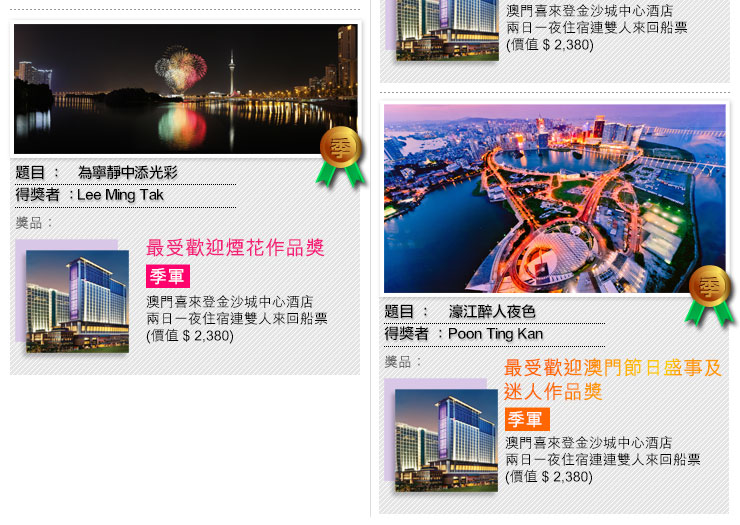Open the fireworks photo by Lee Ming Tak
The width and height of the screenshot is (740, 525).
(185, 88)
